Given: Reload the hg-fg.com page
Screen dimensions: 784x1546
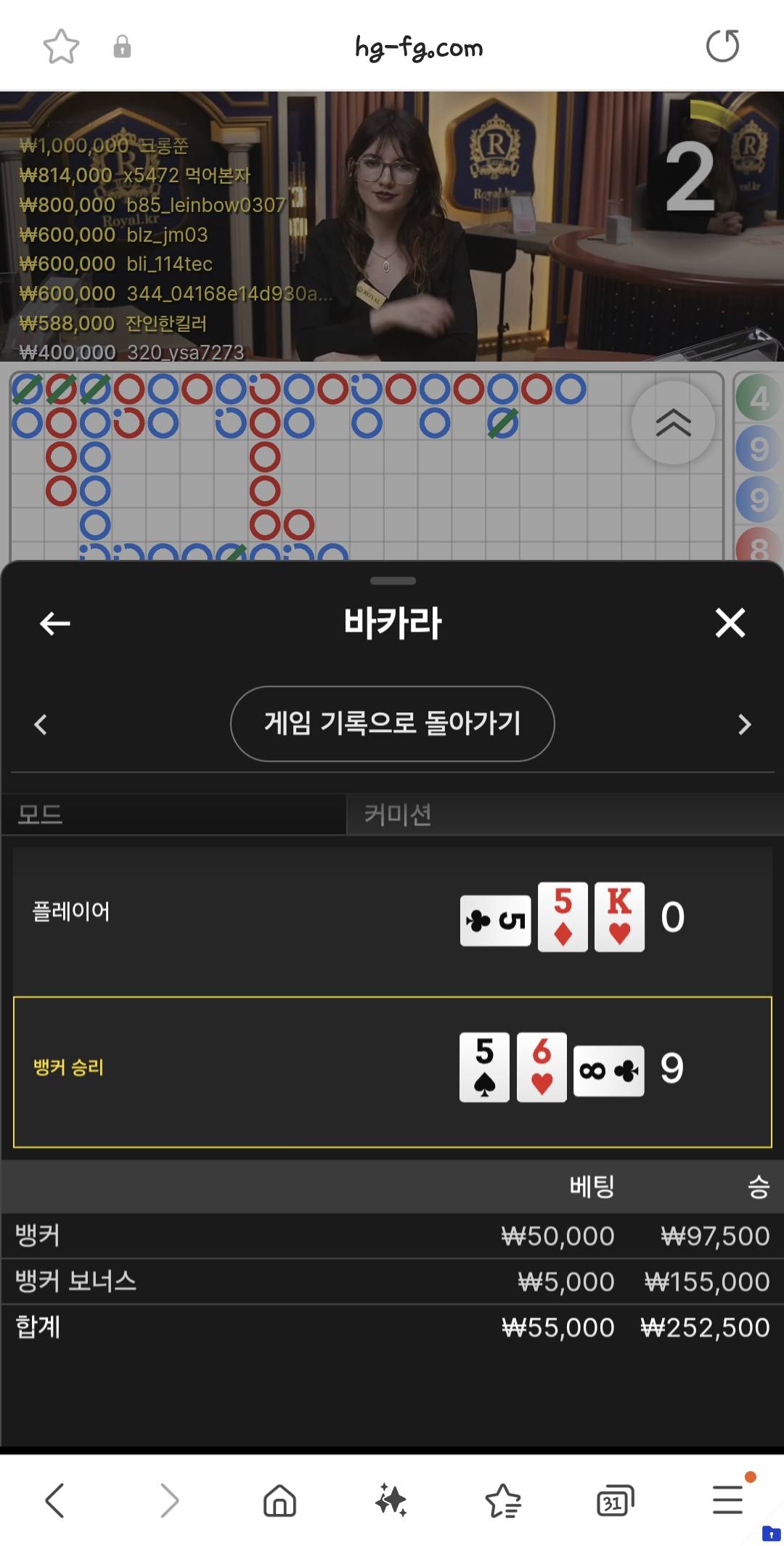Looking at the screenshot, I should (722, 46).
